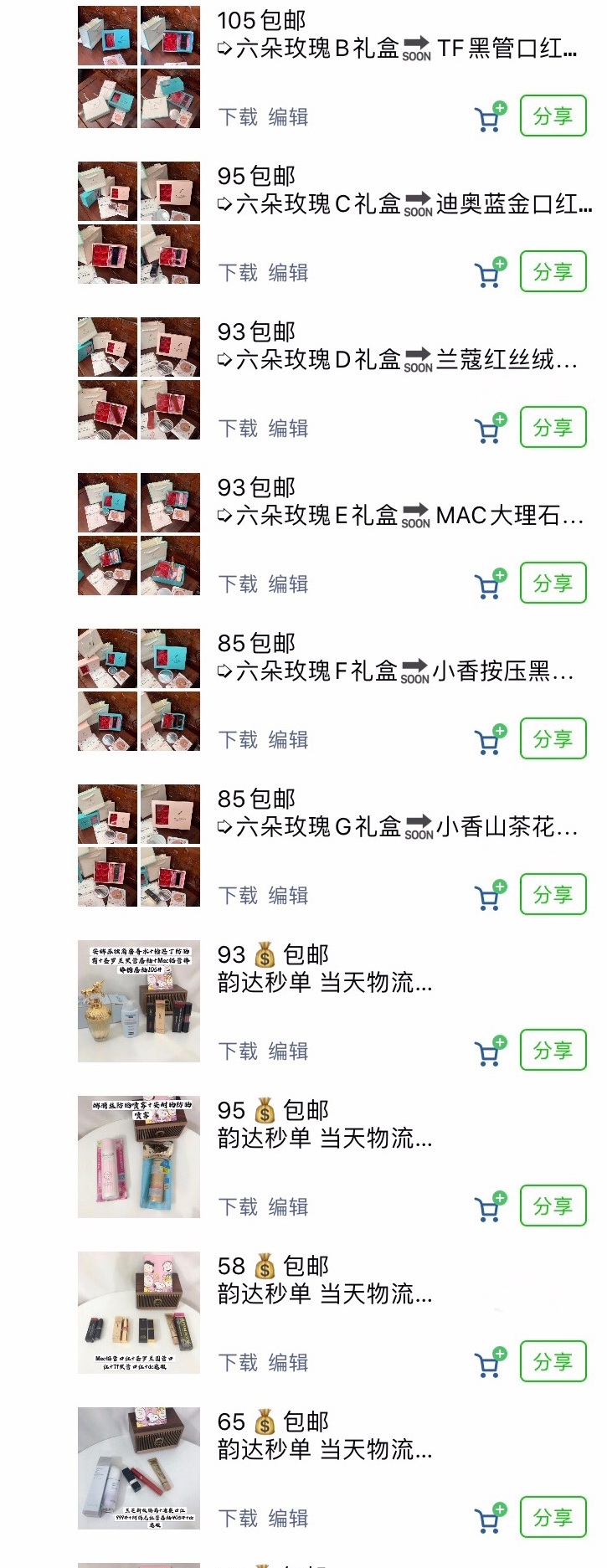The image size is (607, 1568).
Task: Open the 58 包邮 lipstick product image
Action: tap(139, 1312)
